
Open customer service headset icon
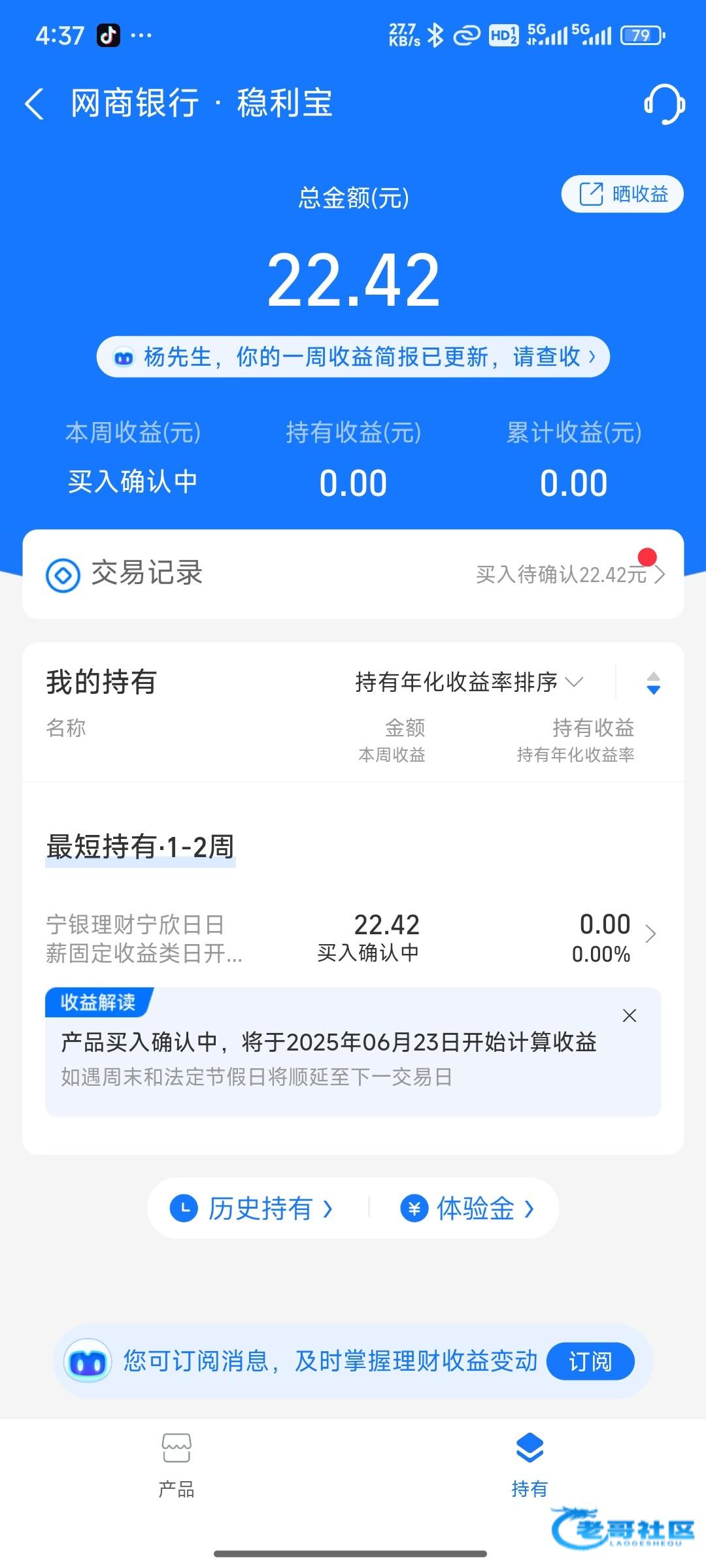(664, 104)
